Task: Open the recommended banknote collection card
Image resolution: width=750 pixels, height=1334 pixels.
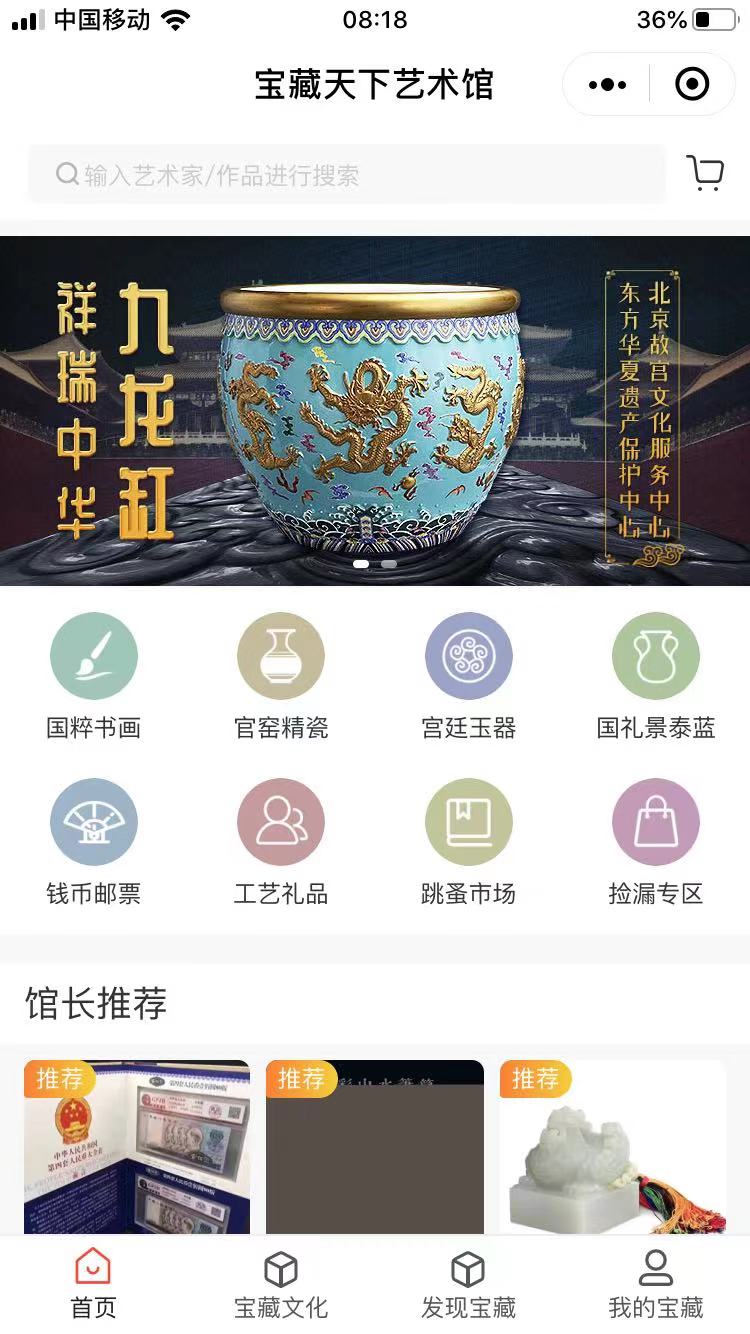Action: (137, 1150)
